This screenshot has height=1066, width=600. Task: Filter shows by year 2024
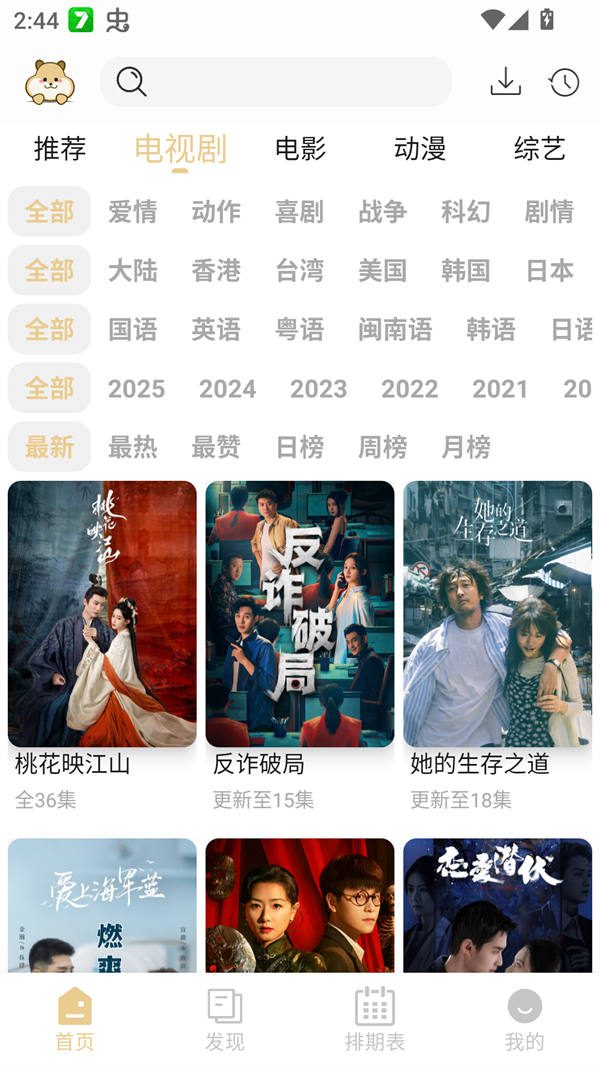pyautogui.click(x=227, y=388)
